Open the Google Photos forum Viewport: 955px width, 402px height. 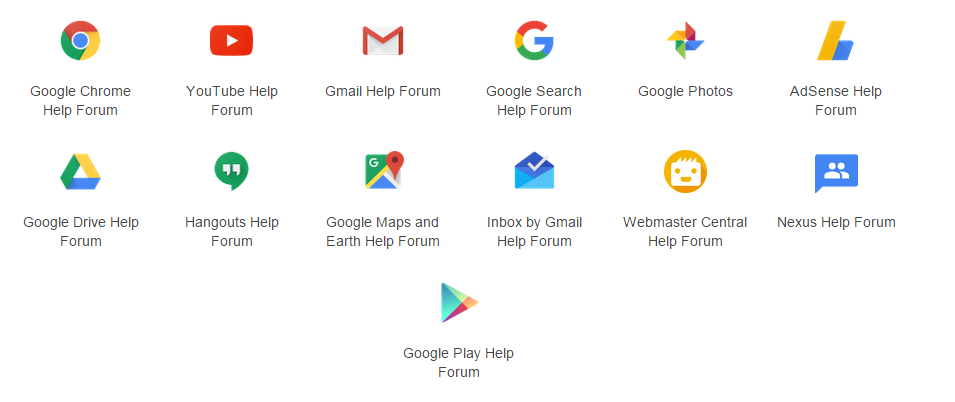tap(685, 42)
